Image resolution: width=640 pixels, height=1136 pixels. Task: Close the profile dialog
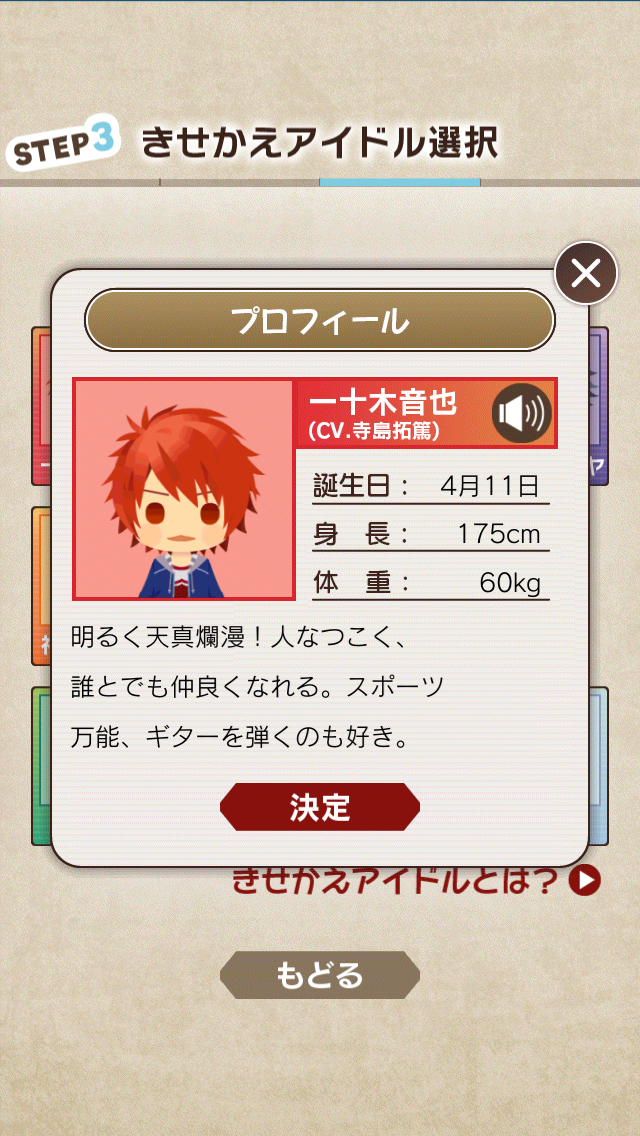coord(586,273)
